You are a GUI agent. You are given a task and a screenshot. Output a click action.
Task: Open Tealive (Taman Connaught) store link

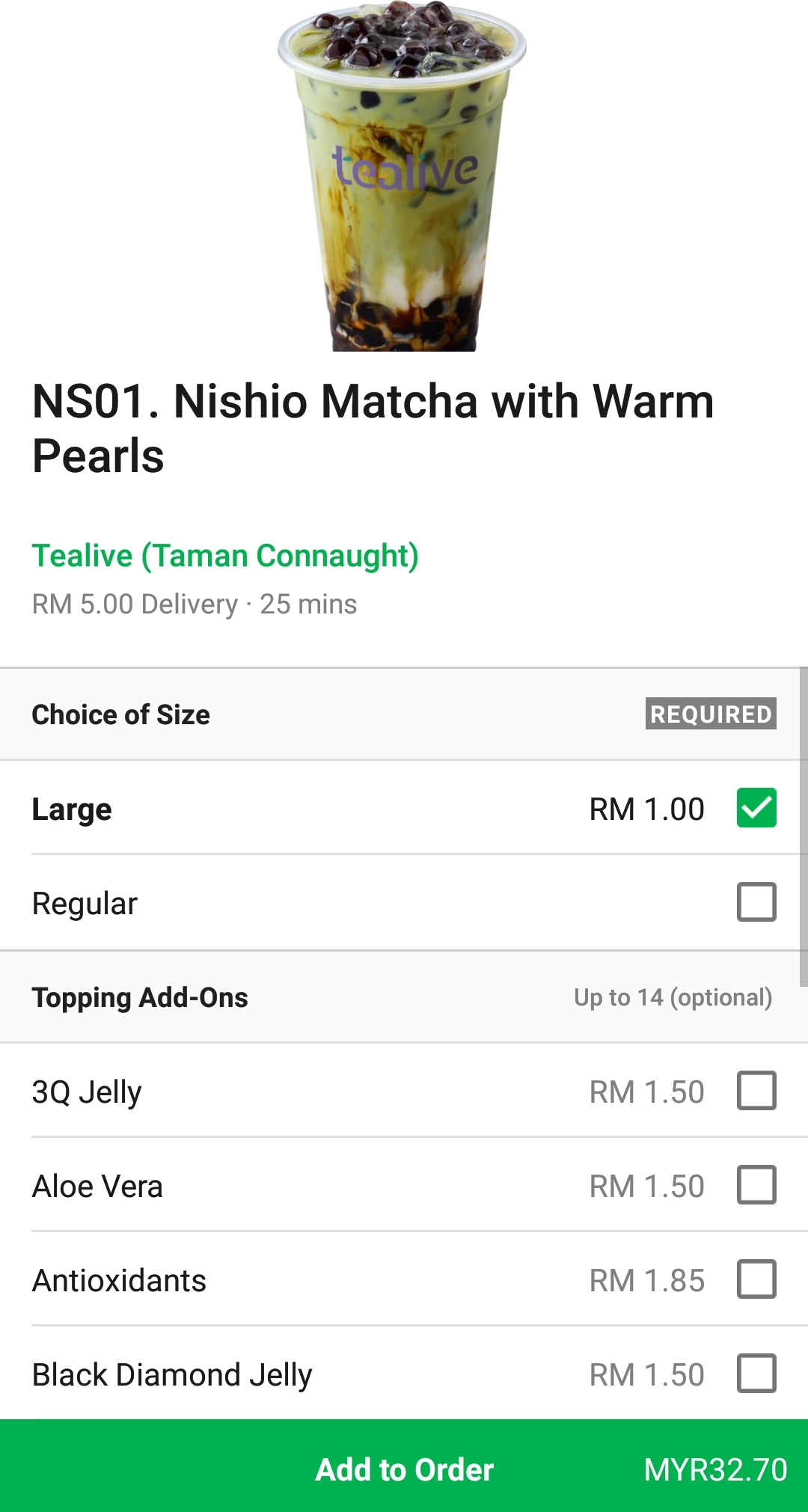[224, 556]
